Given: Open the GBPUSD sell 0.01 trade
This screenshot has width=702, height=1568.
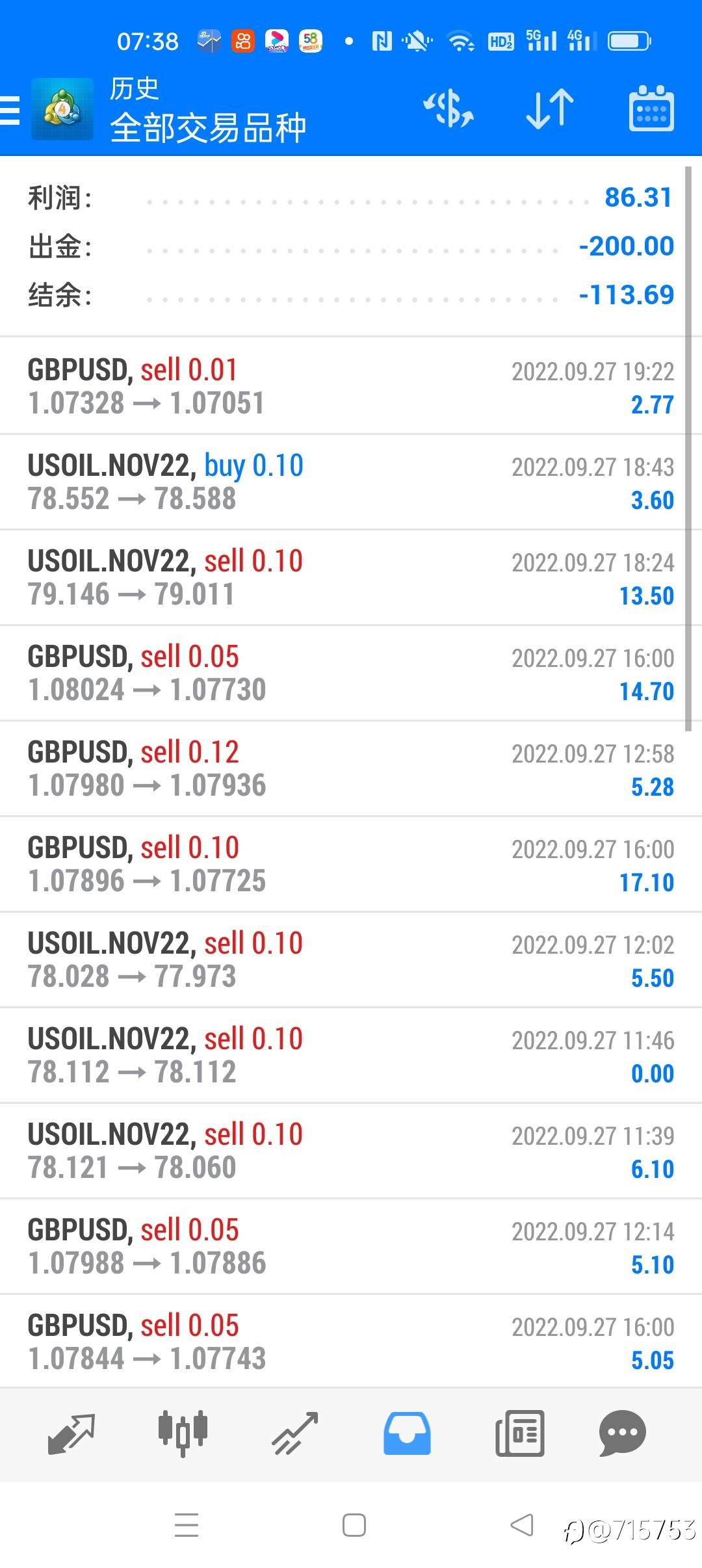Looking at the screenshot, I should (x=351, y=386).
